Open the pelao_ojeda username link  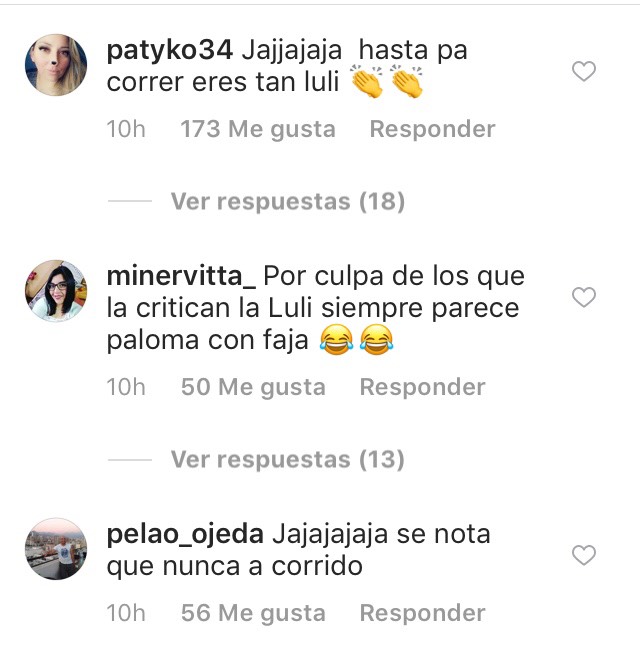tap(184, 535)
